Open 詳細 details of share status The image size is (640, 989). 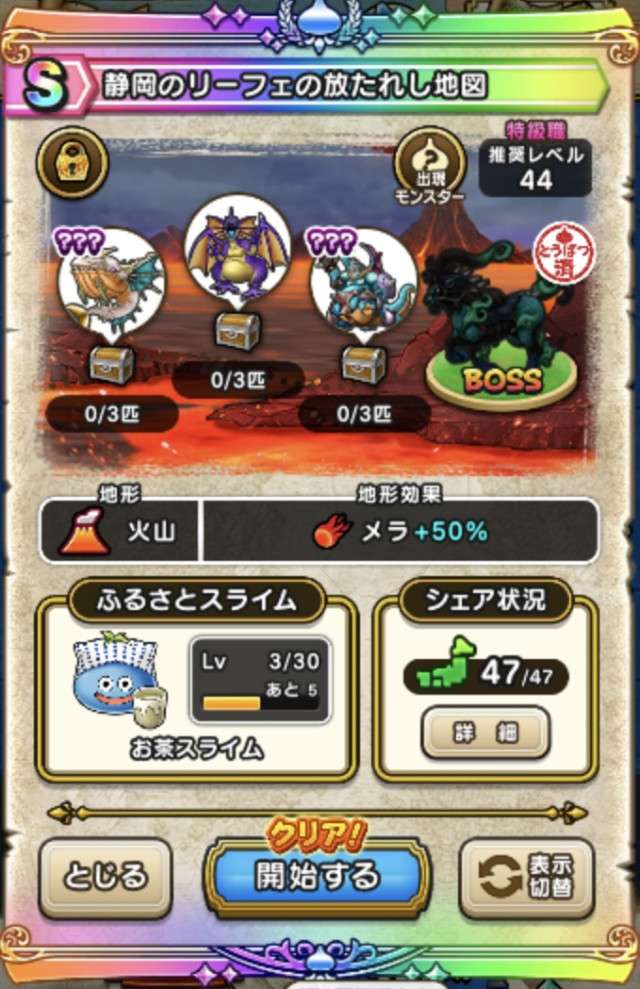(x=486, y=733)
